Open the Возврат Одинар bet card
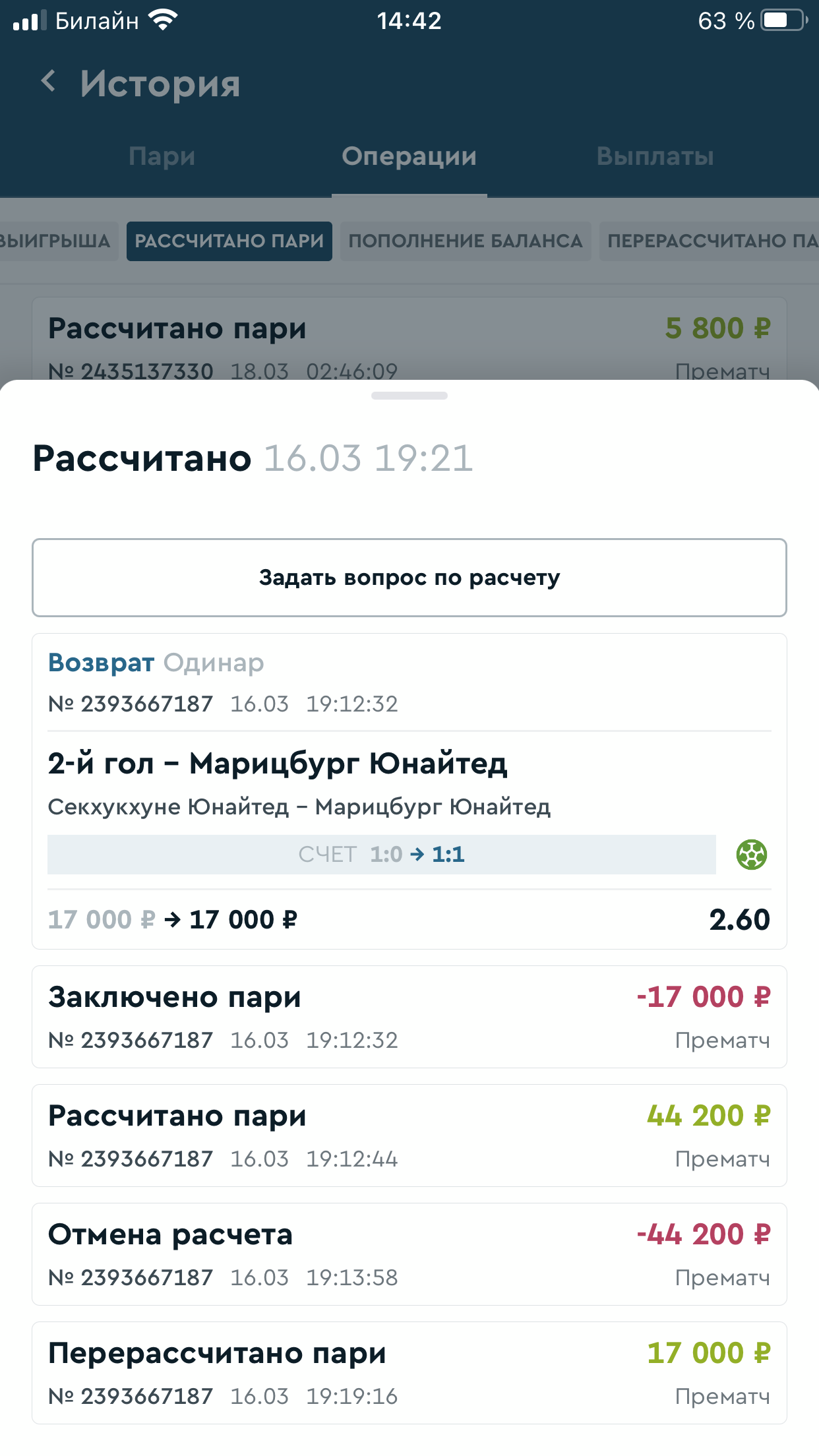 pyautogui.click(x=409, y=791)
